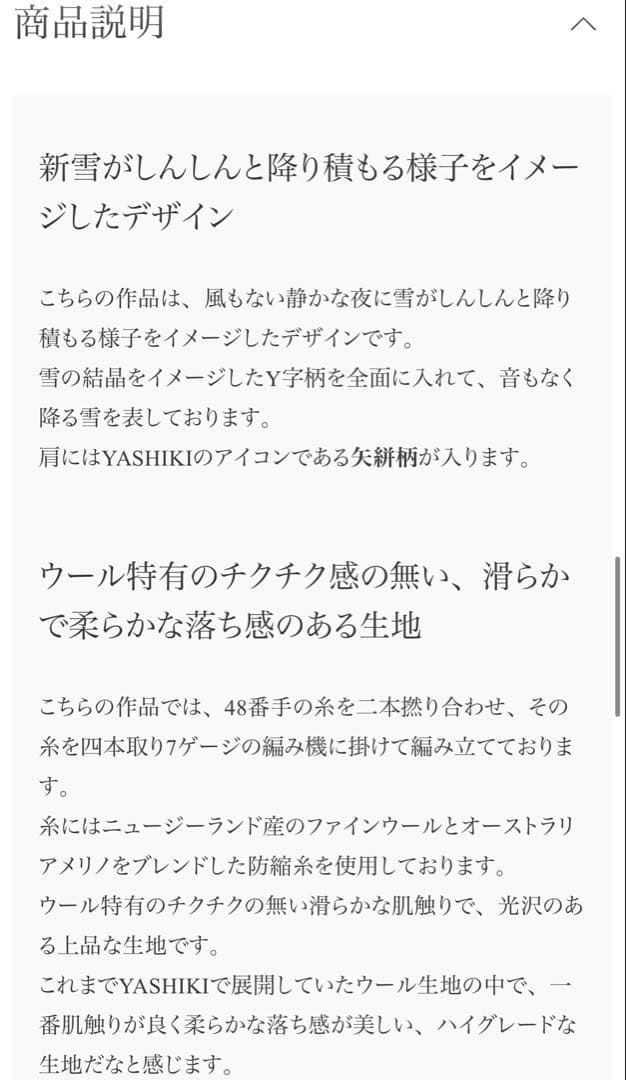The height and width of the screenshot is (1080, 626).
Task: Collapse the 商品説明 section
Action: [583, 25]
